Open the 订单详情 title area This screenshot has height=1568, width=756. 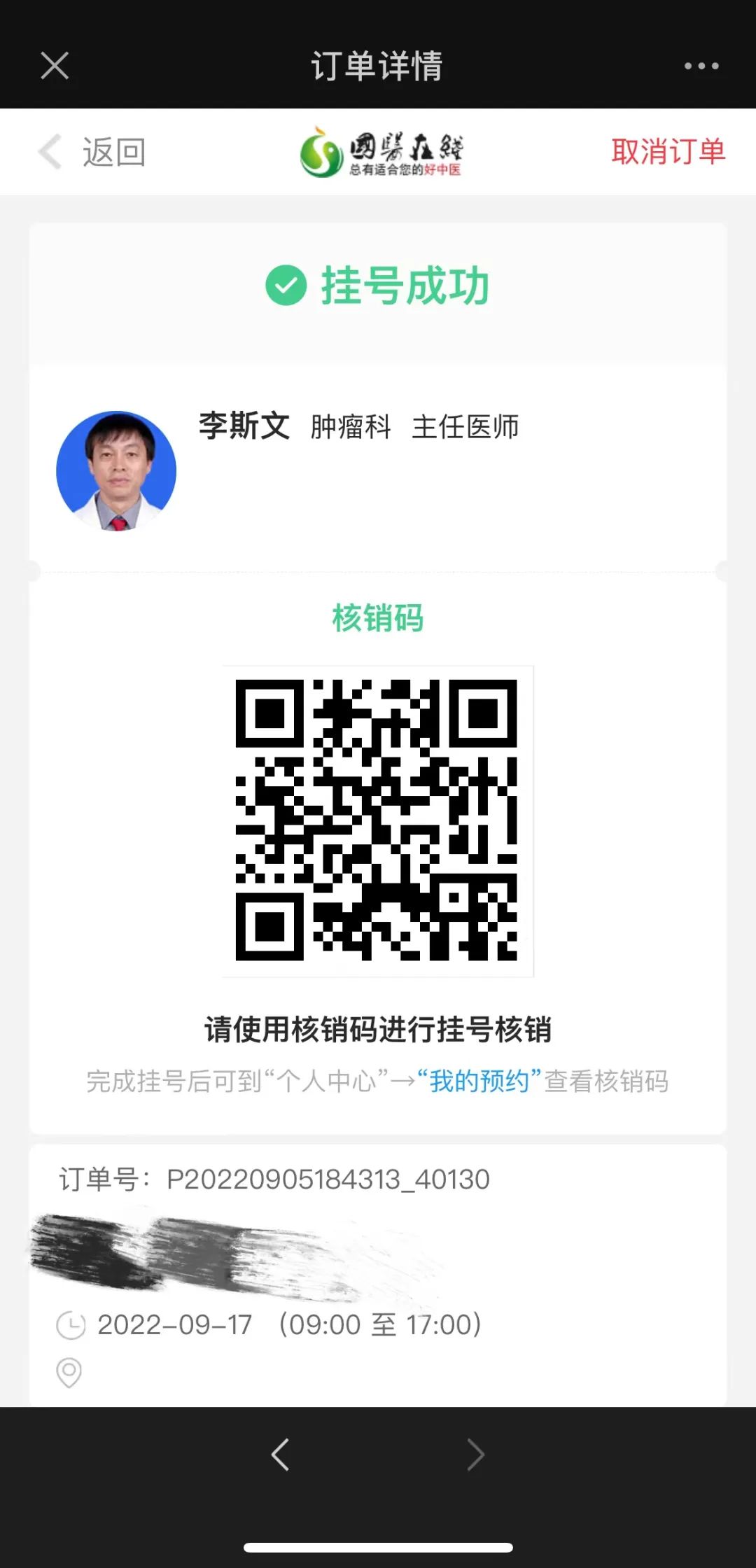click(378, 65)
